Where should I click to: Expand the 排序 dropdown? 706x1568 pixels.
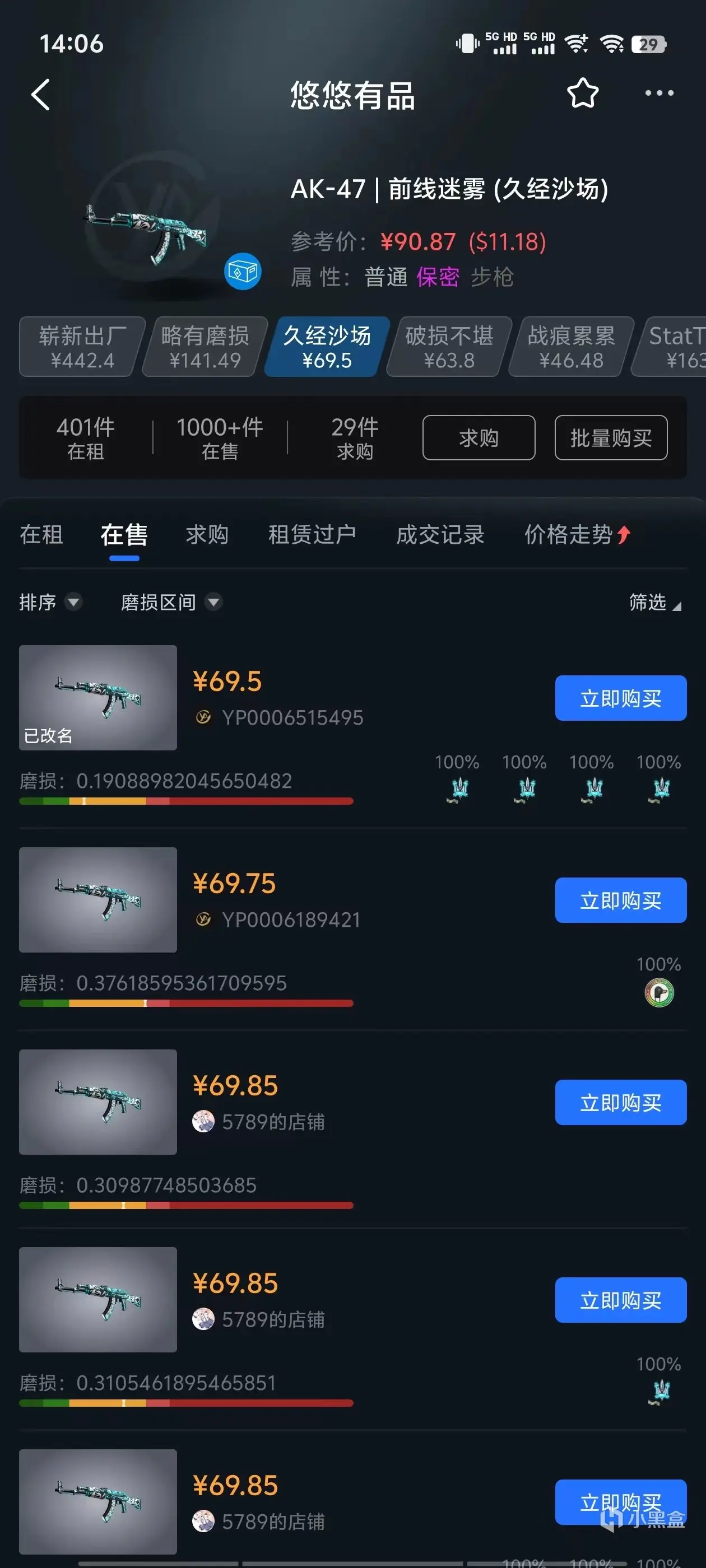50,602
